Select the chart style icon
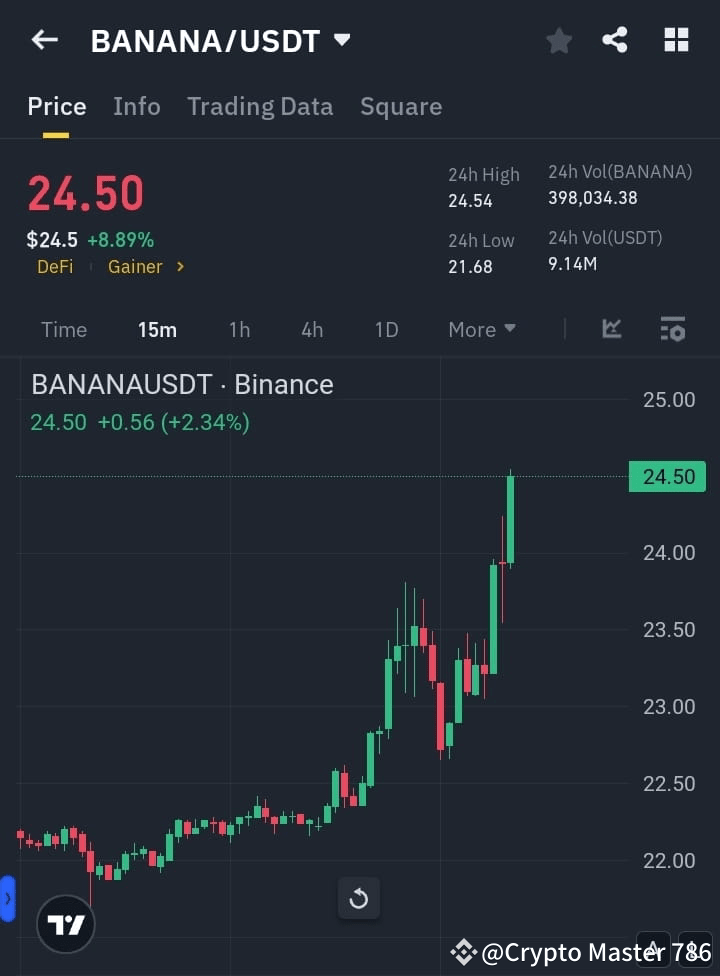Screen dimensions: 720x976 (x=611, y=329)
